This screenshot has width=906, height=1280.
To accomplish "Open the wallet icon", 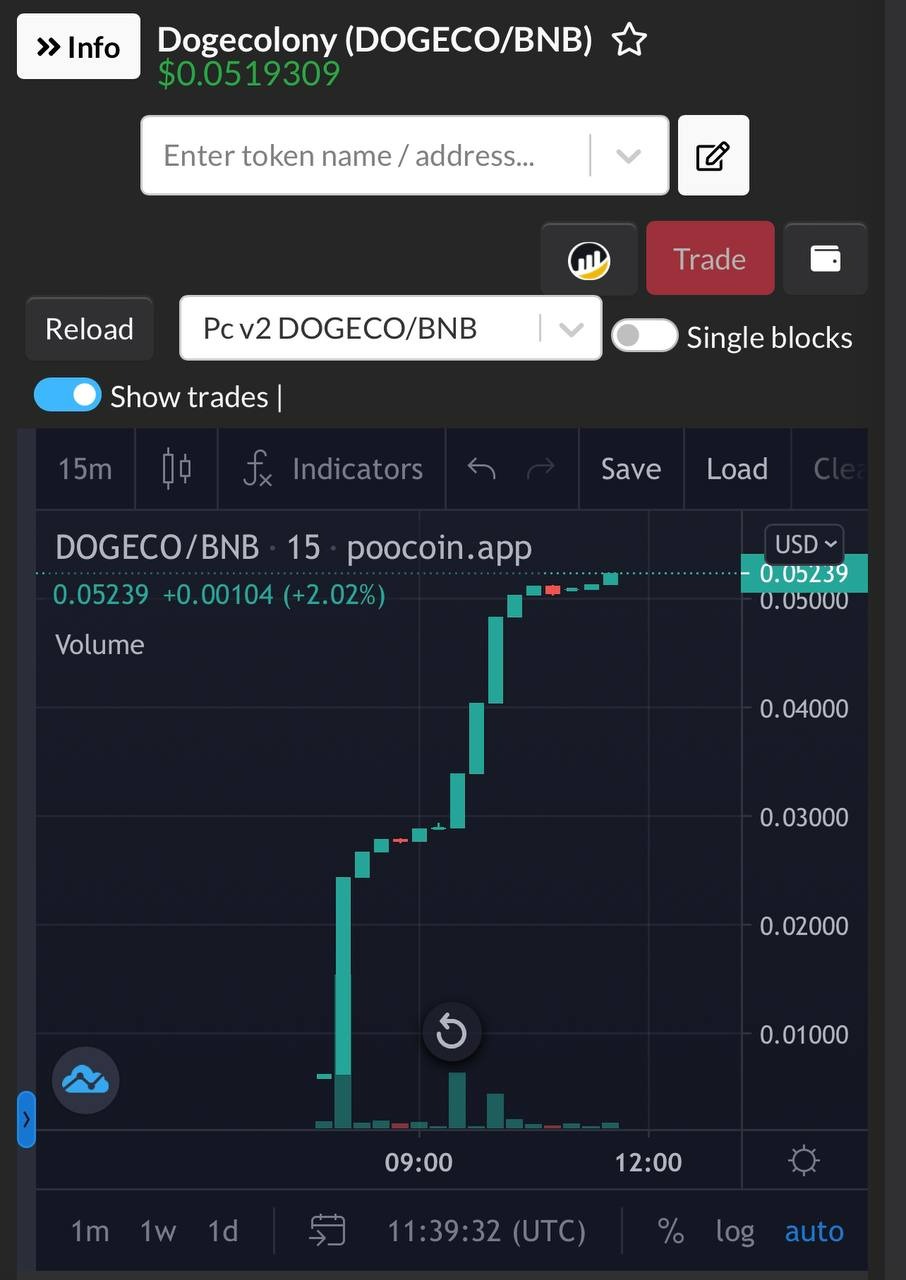I will click(x=825, y=259).
